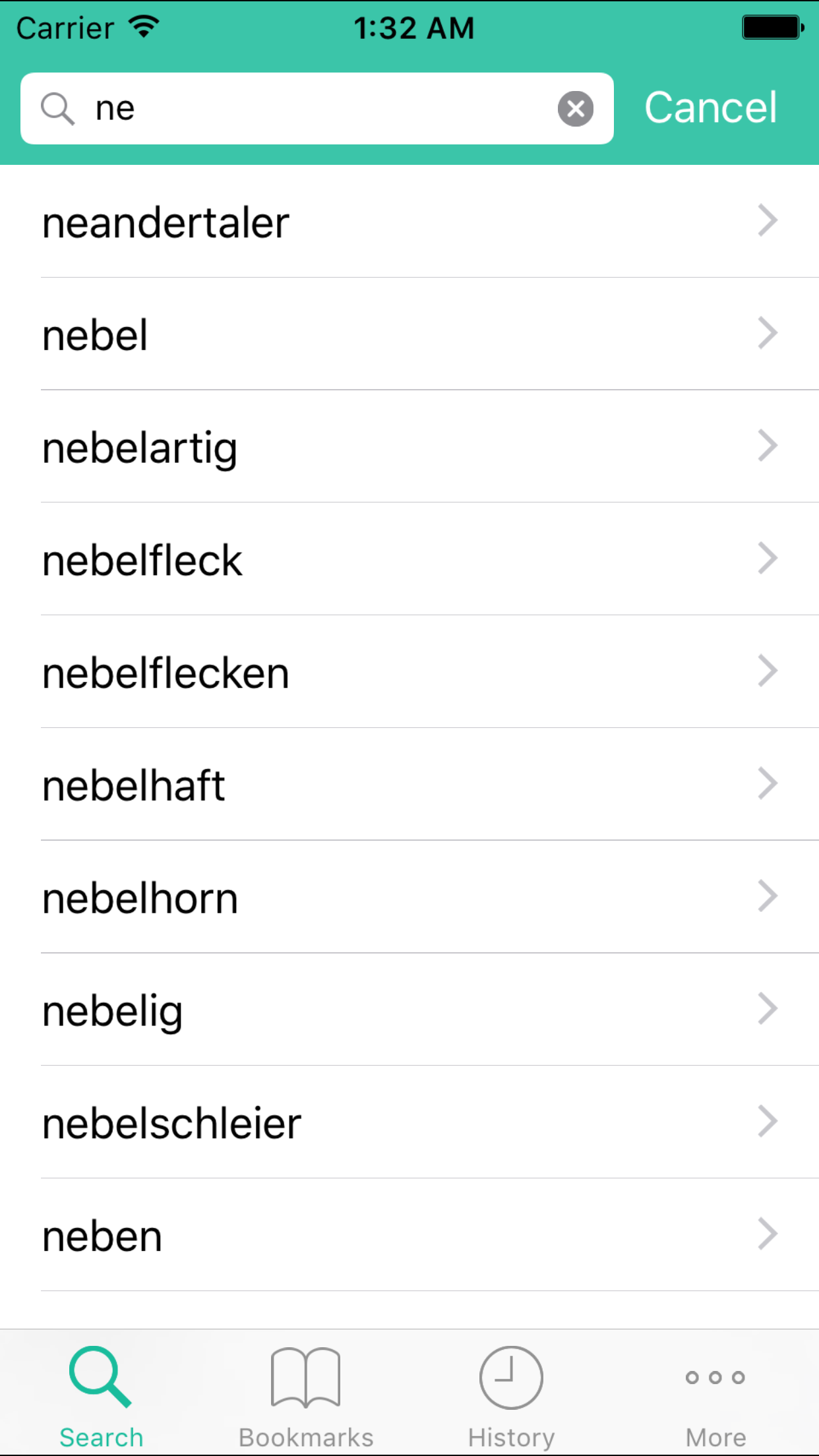Image resolution: width=819 pixels, height=1456 pixels.
Task: Select nebelartig from the results
Action: 409,446
